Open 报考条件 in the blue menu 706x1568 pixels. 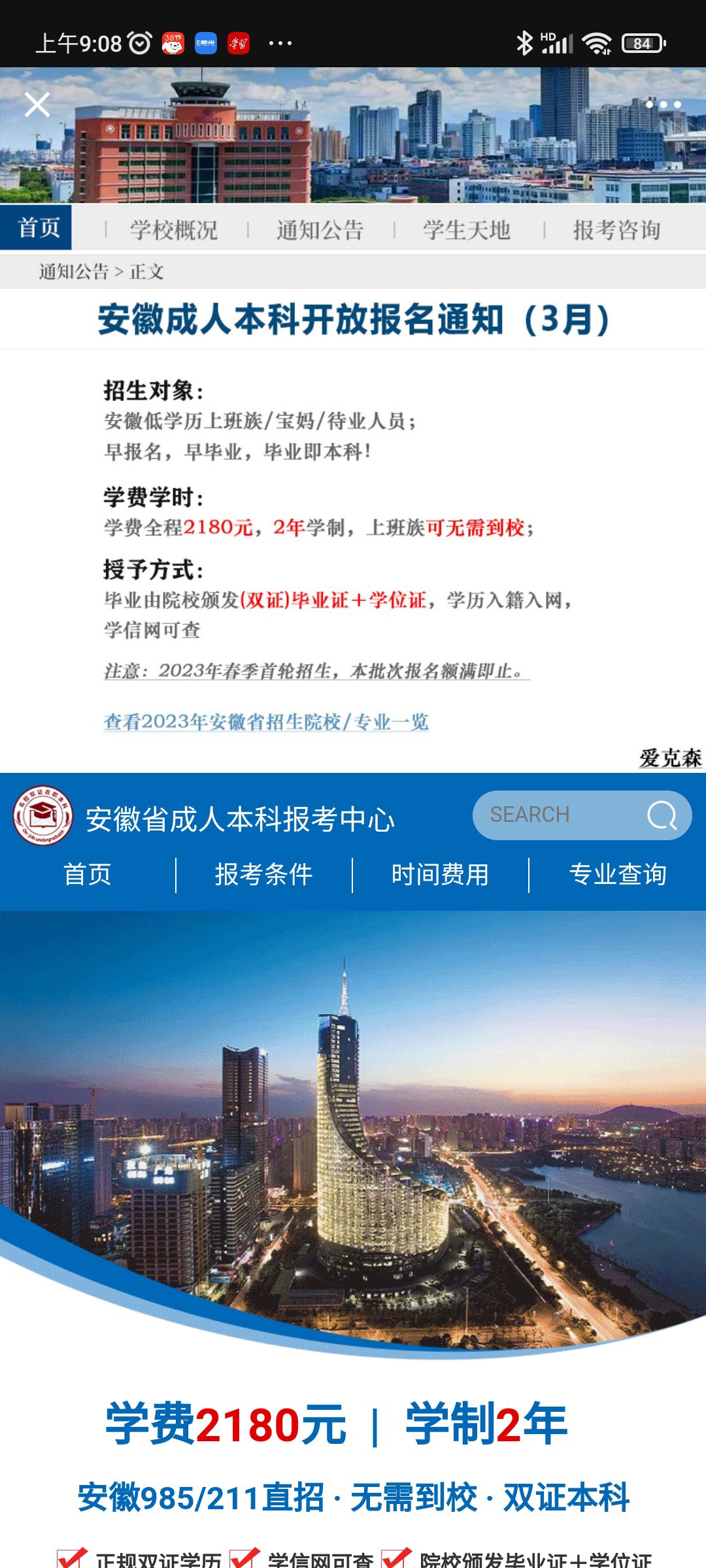(x=264, y=874)
